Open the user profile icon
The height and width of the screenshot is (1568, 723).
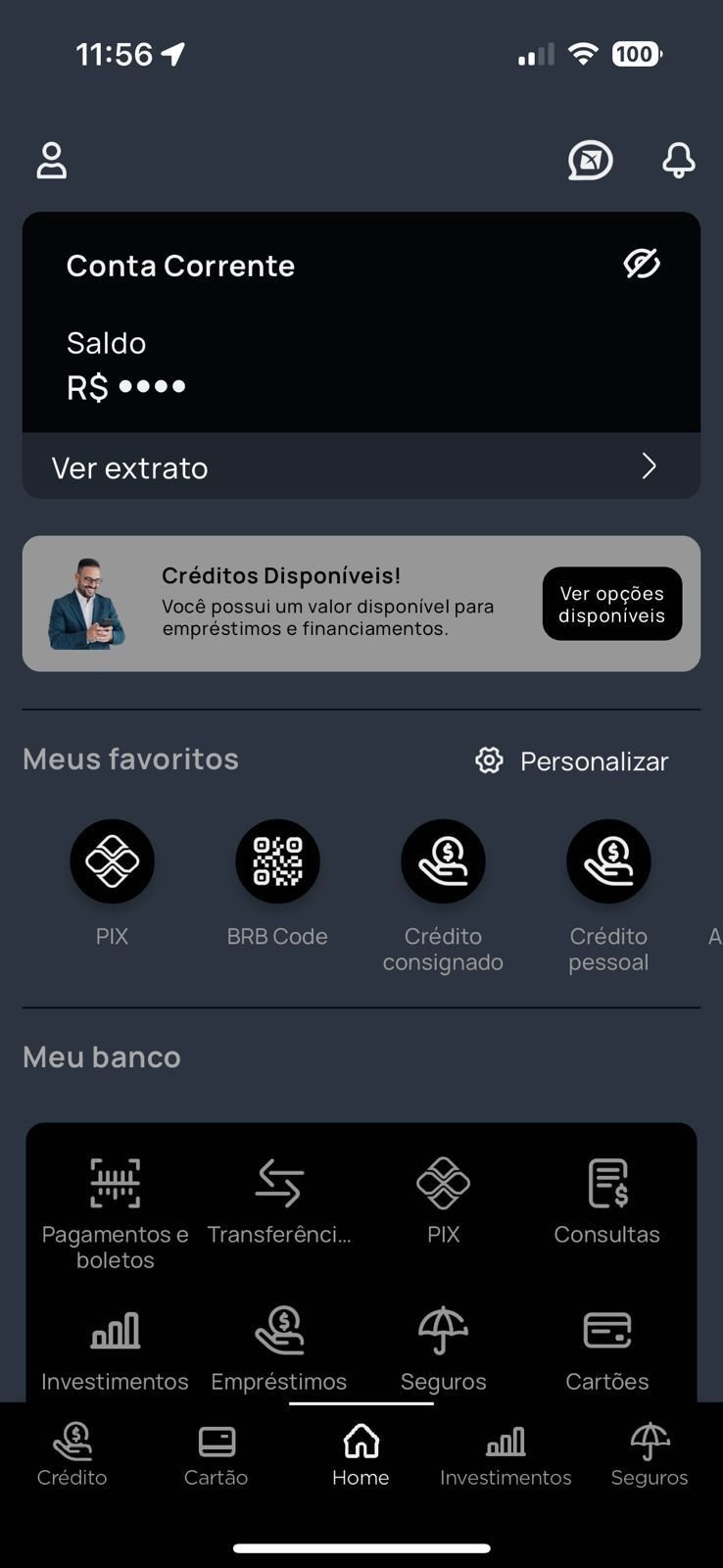point(52,161)
